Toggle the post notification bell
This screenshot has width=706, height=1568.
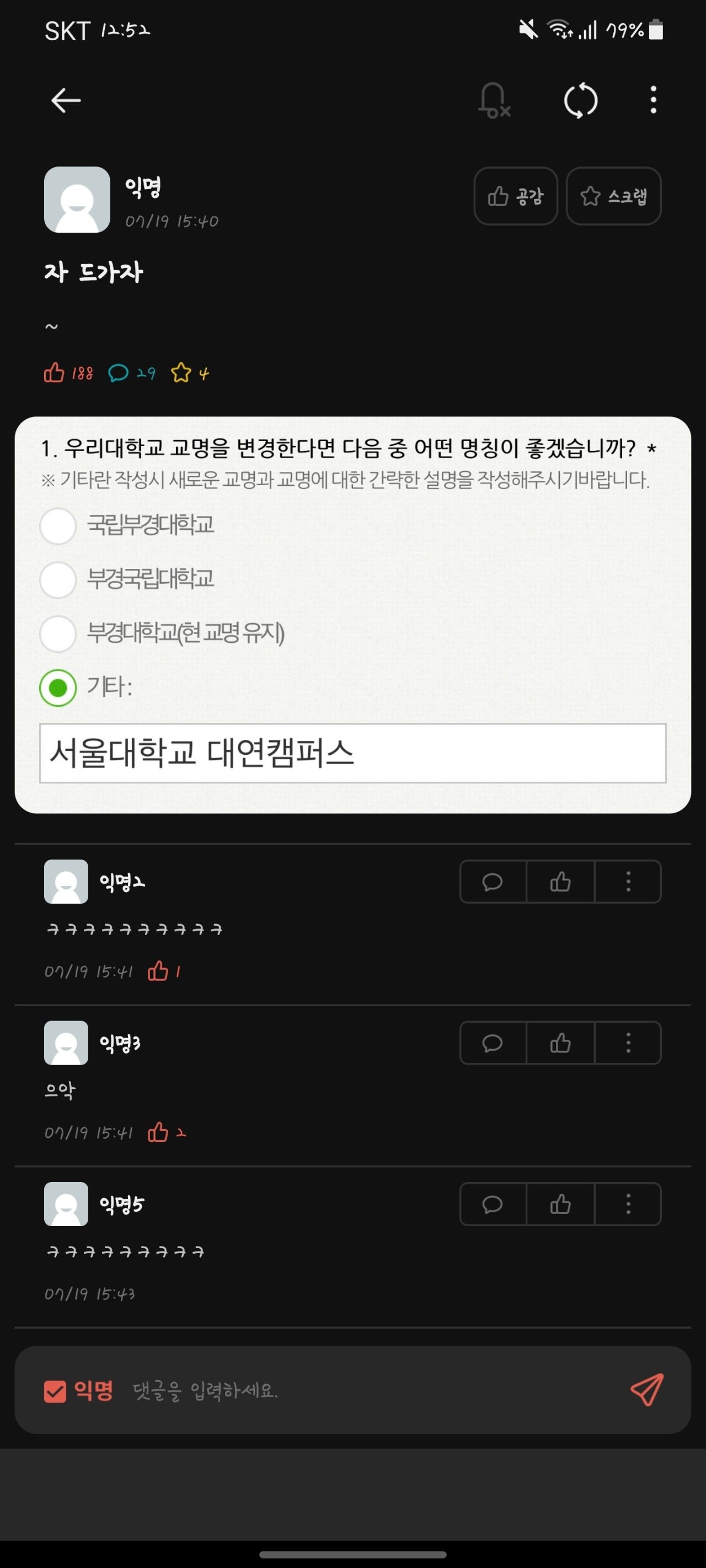point(494,100)
